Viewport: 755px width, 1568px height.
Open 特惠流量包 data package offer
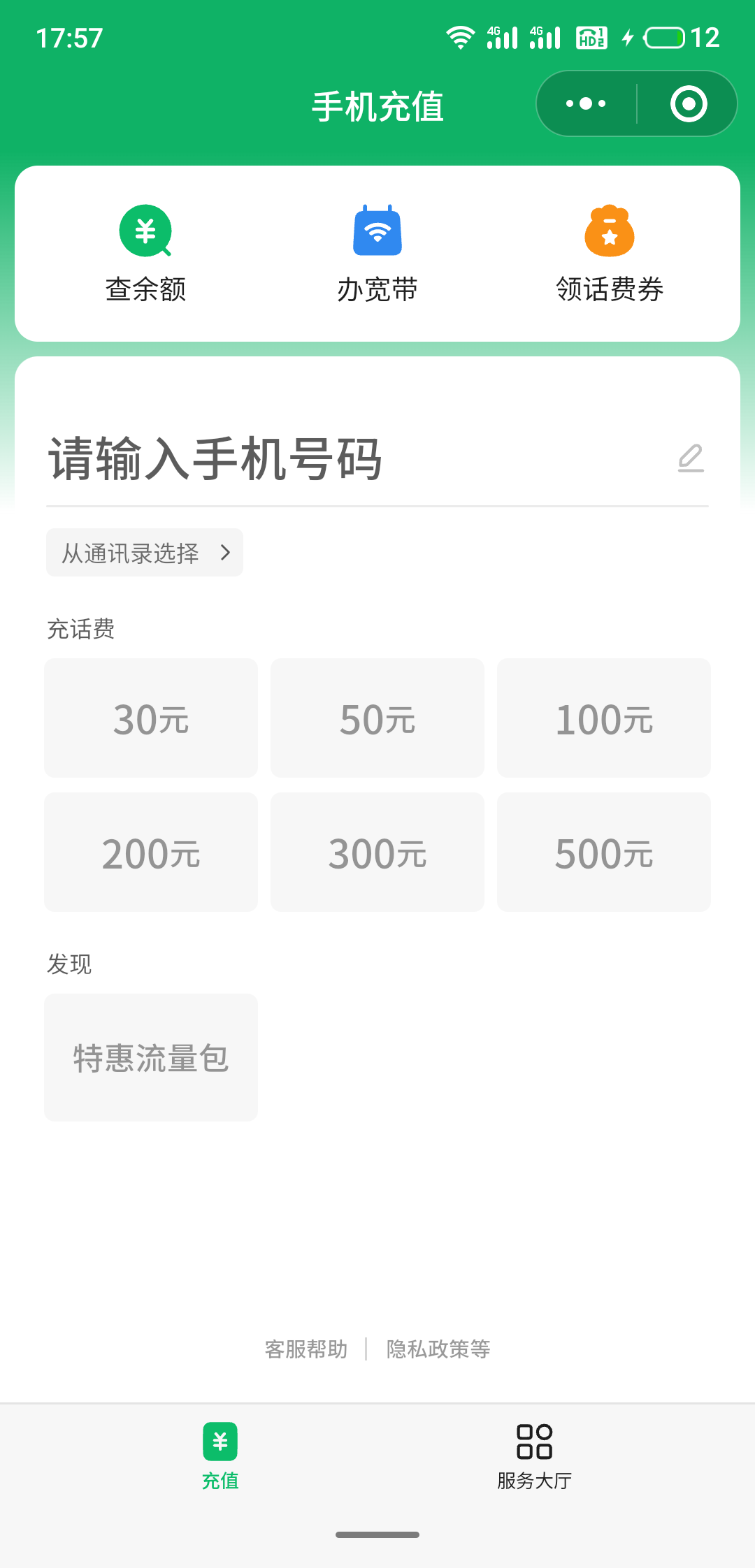point(151,1057)
